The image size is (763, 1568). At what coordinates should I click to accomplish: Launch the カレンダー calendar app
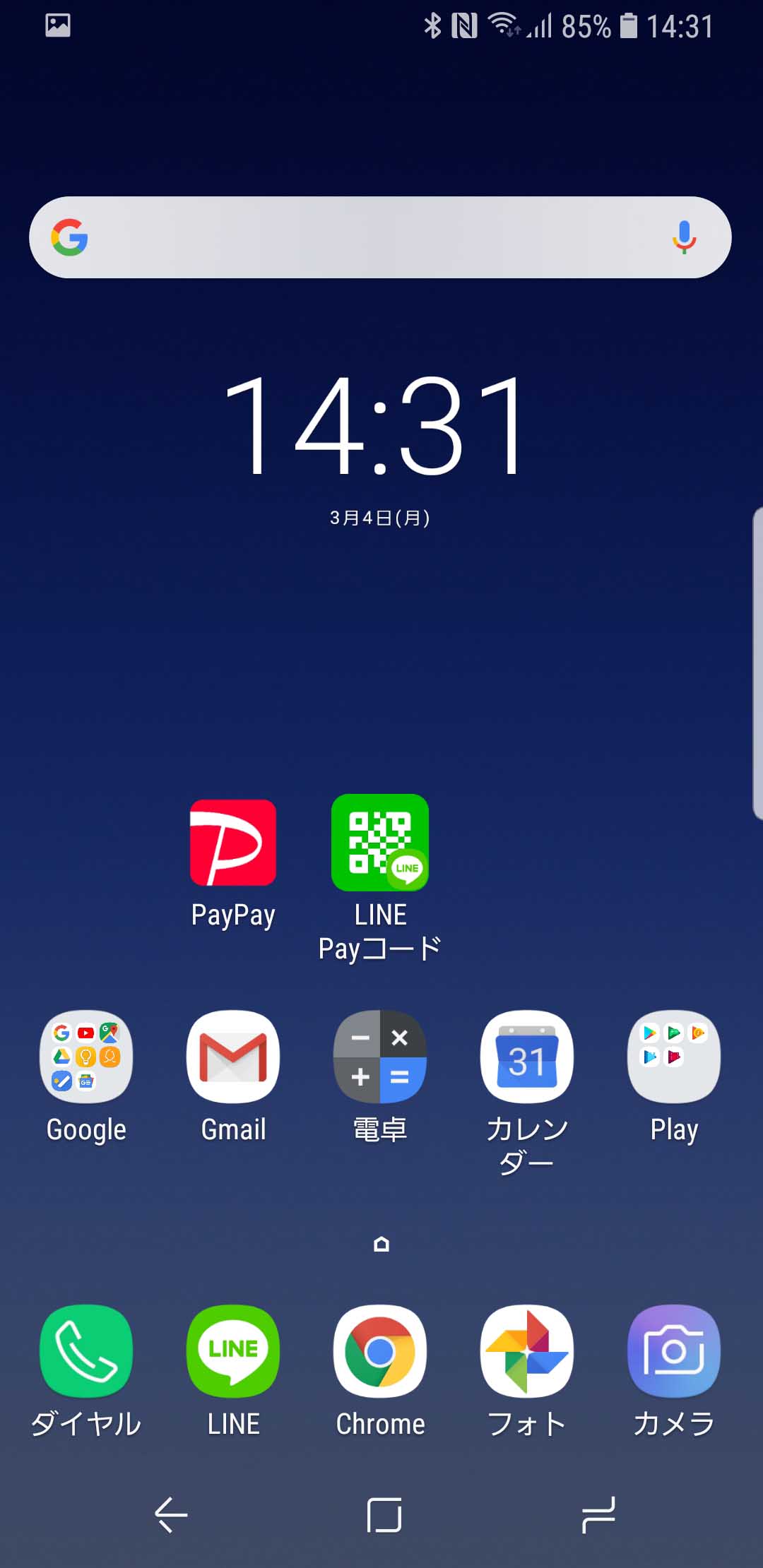[527, 1057]
